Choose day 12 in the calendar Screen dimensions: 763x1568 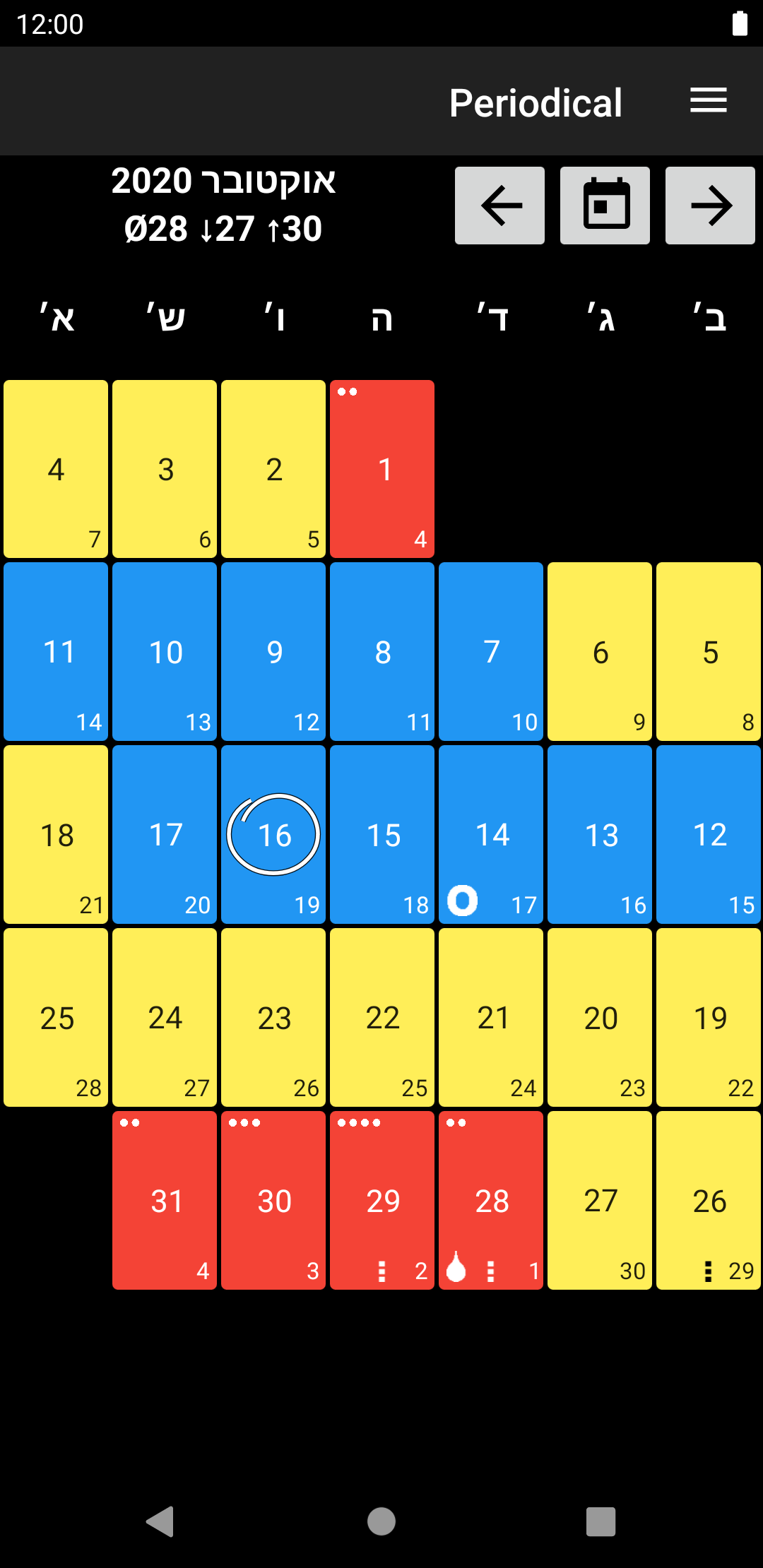[x=709, y=834]
